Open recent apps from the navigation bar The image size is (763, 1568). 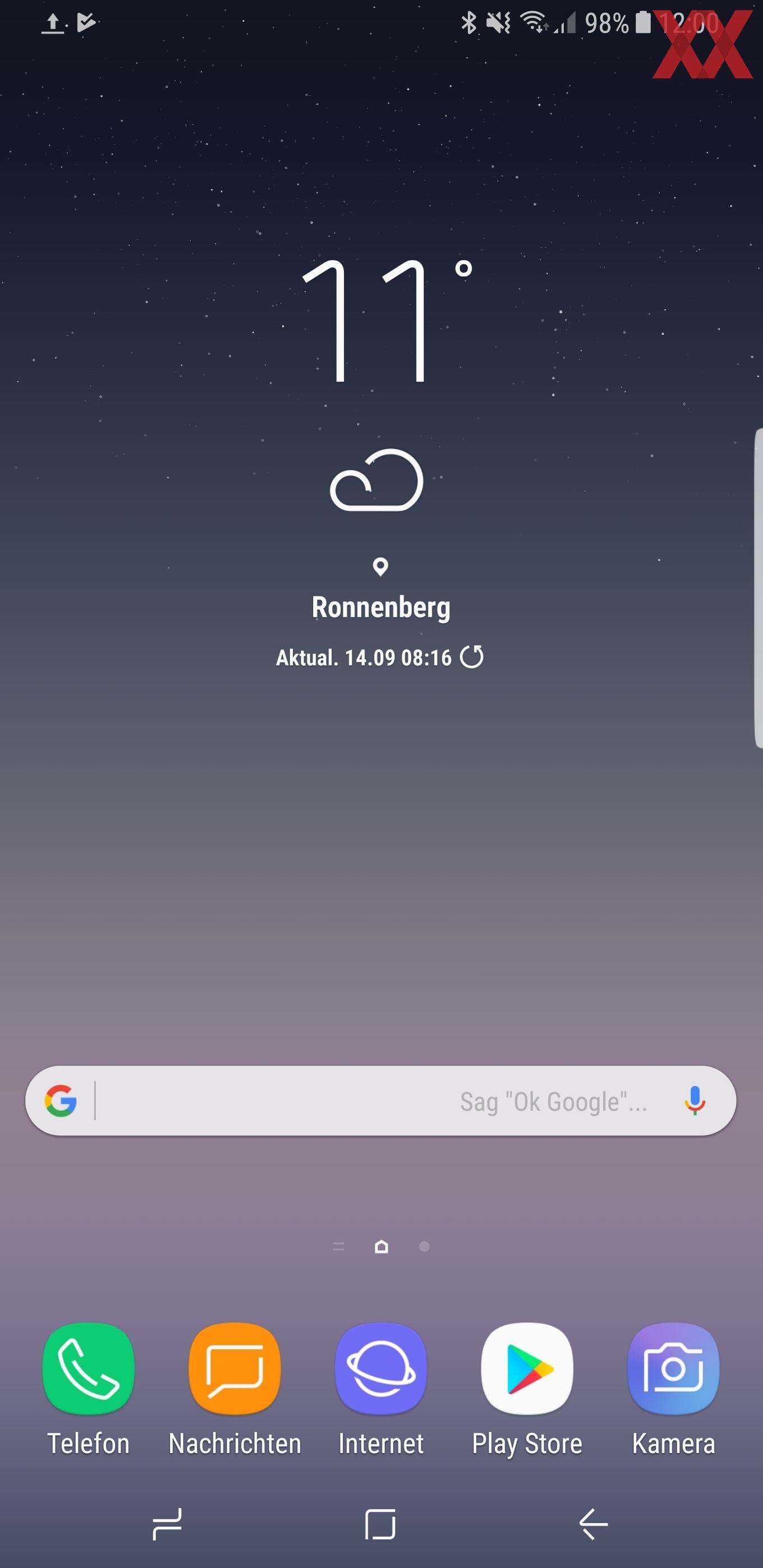167,1525
